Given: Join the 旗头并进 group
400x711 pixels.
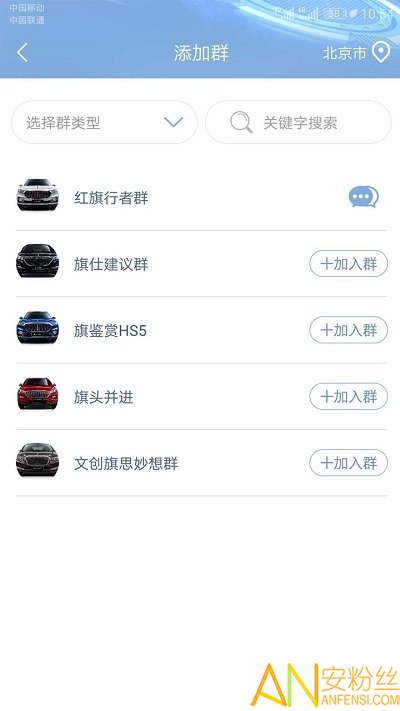Looking at the screenshot, I should pos(348,396).
